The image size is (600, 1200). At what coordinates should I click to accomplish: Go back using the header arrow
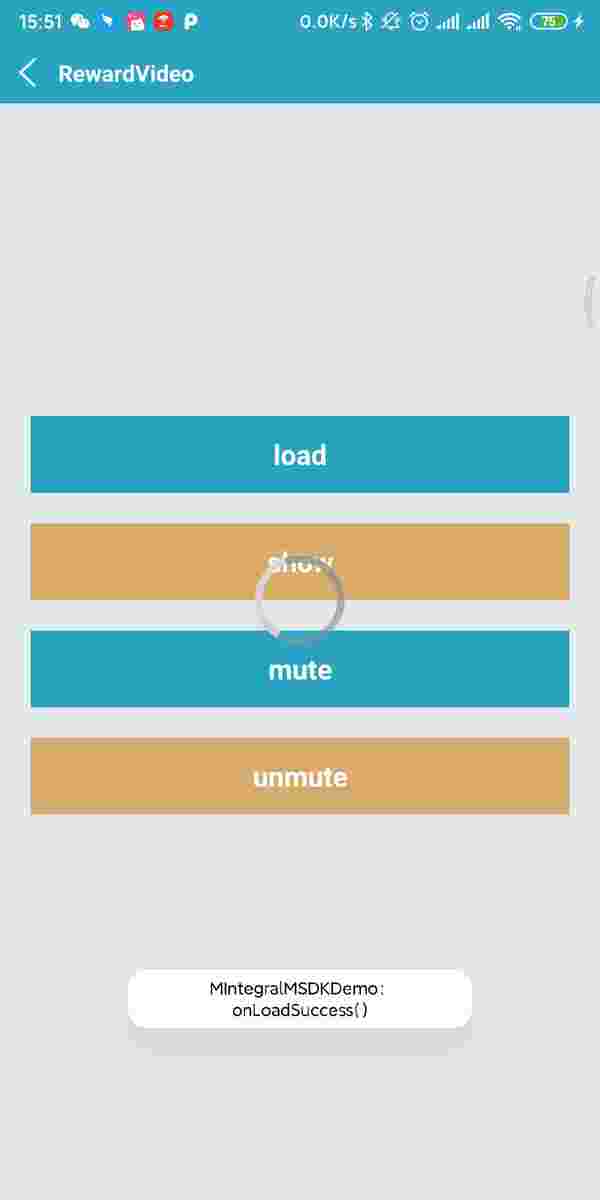[28, 73]
